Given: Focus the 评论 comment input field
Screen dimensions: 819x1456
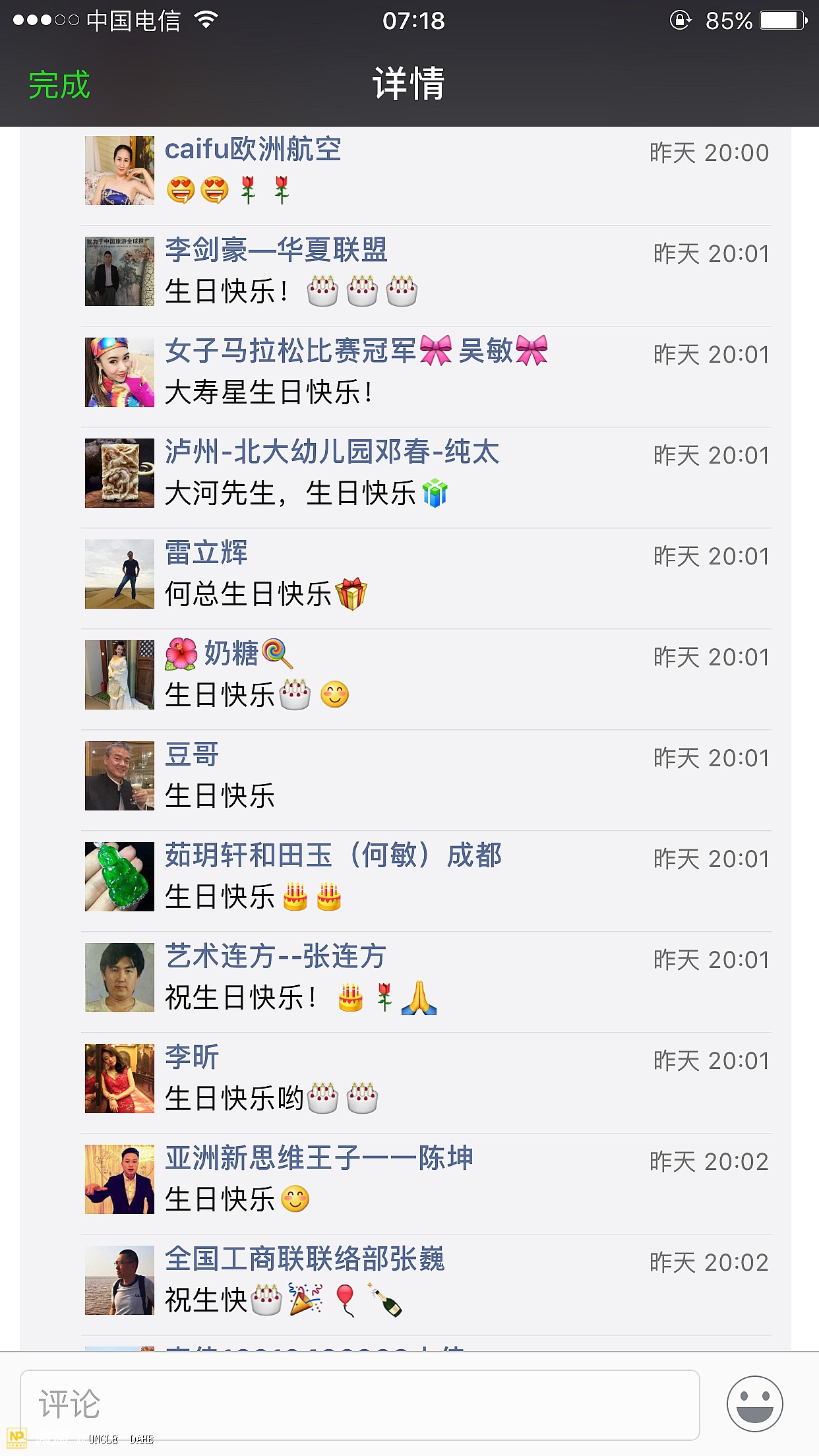Looking at the screenshot, I should coord(359,1405).
